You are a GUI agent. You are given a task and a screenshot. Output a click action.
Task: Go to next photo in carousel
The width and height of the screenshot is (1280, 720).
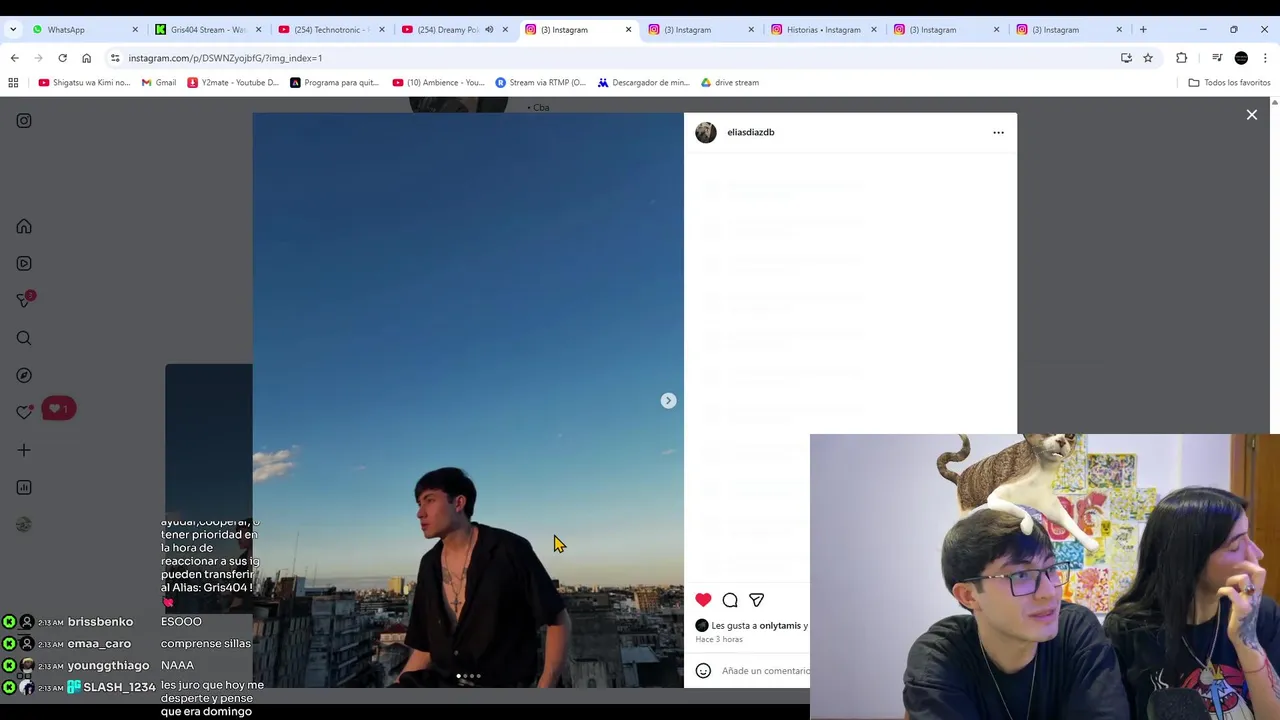tap(668, 401)
